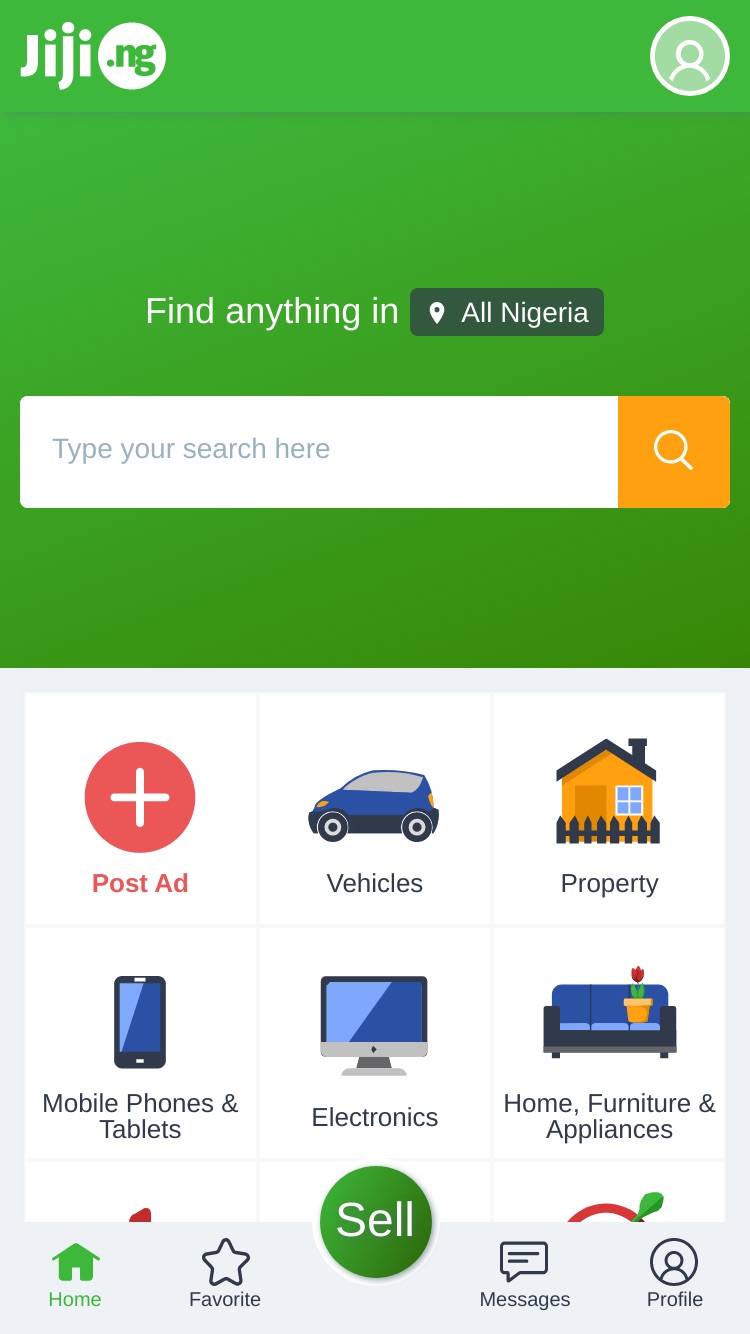Open the Electronics category
This screenshot has width=750, height=1334.
tap(375, 1043)
